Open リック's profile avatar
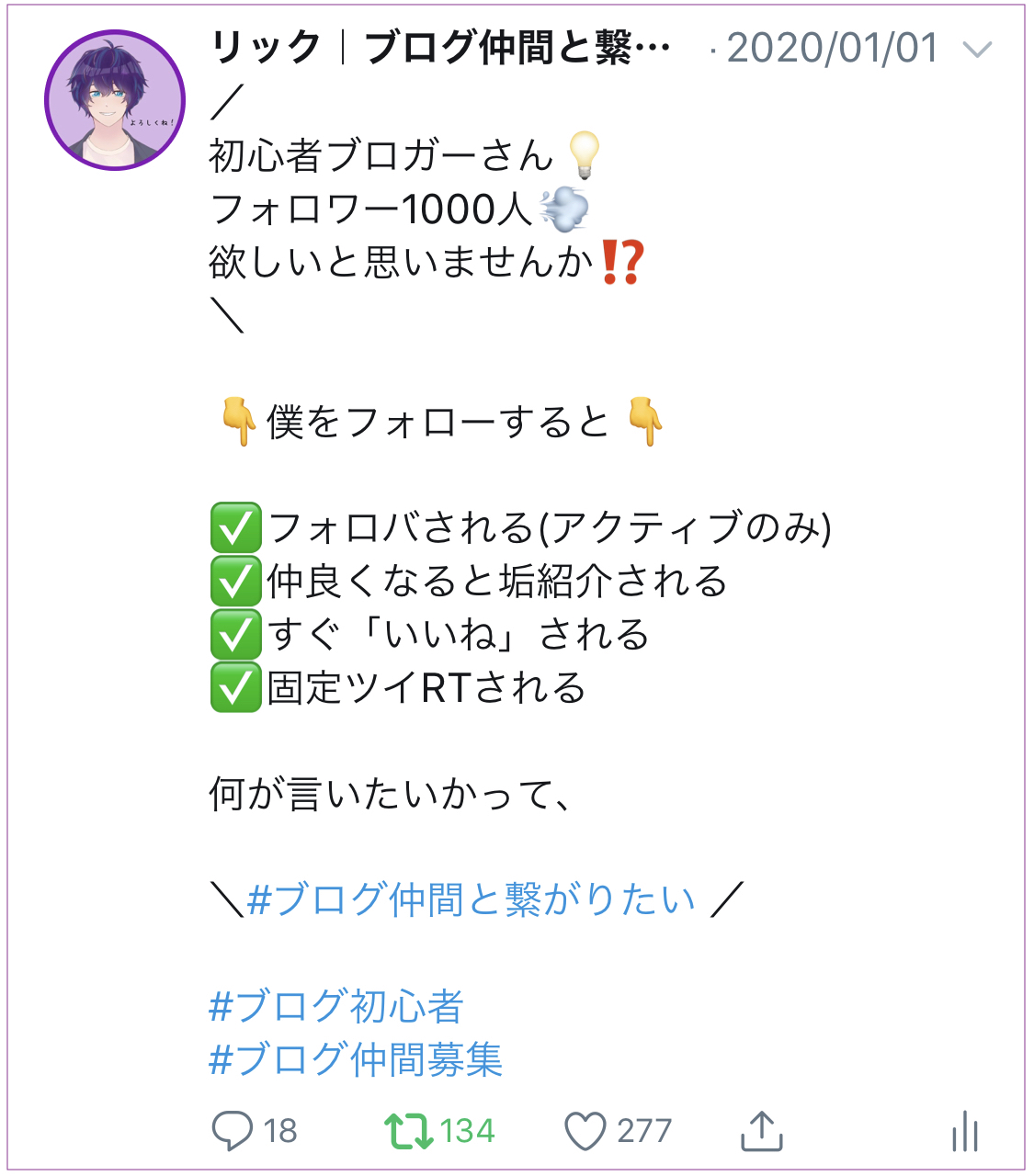This screenshot has height=1176, width=1034. point(115,100)
